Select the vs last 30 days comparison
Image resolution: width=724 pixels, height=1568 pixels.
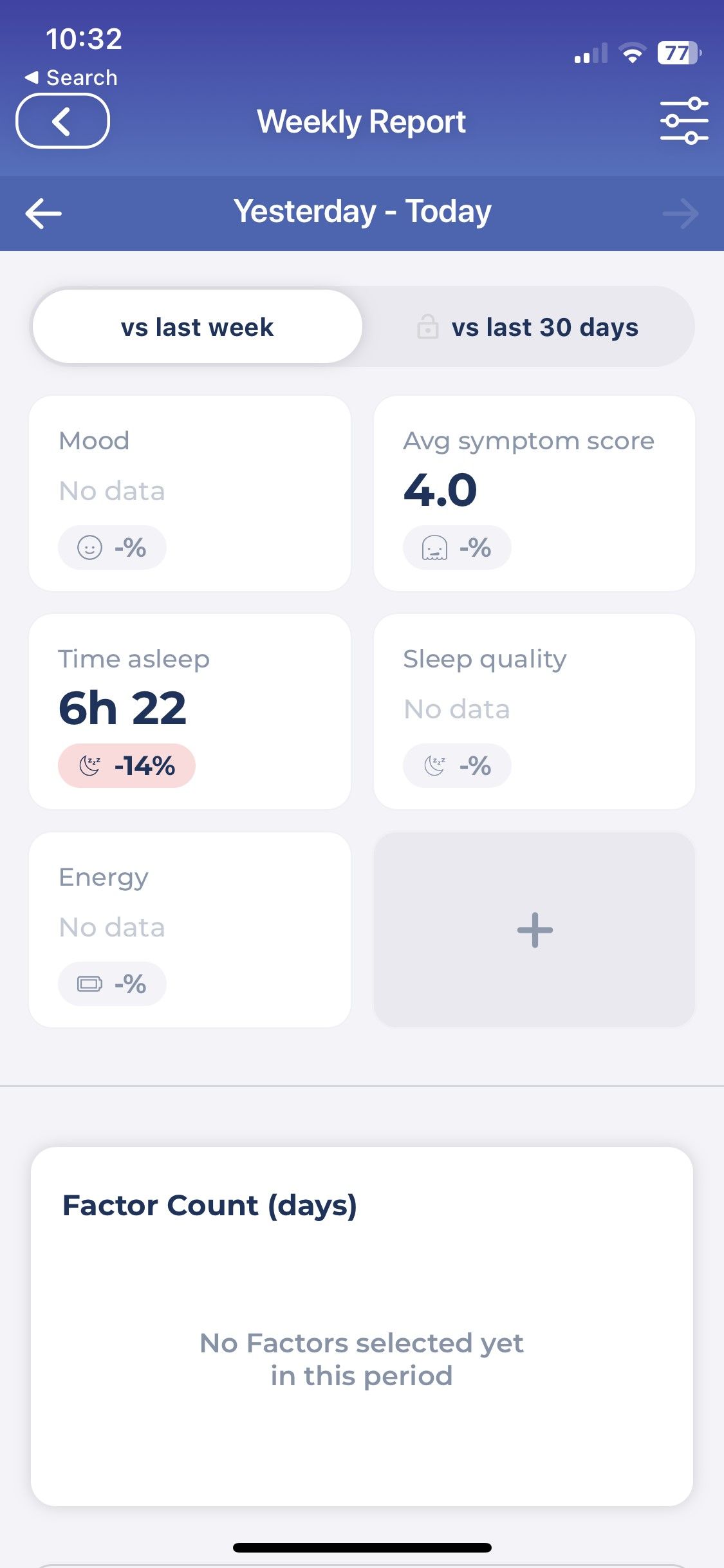click(545, 326)
